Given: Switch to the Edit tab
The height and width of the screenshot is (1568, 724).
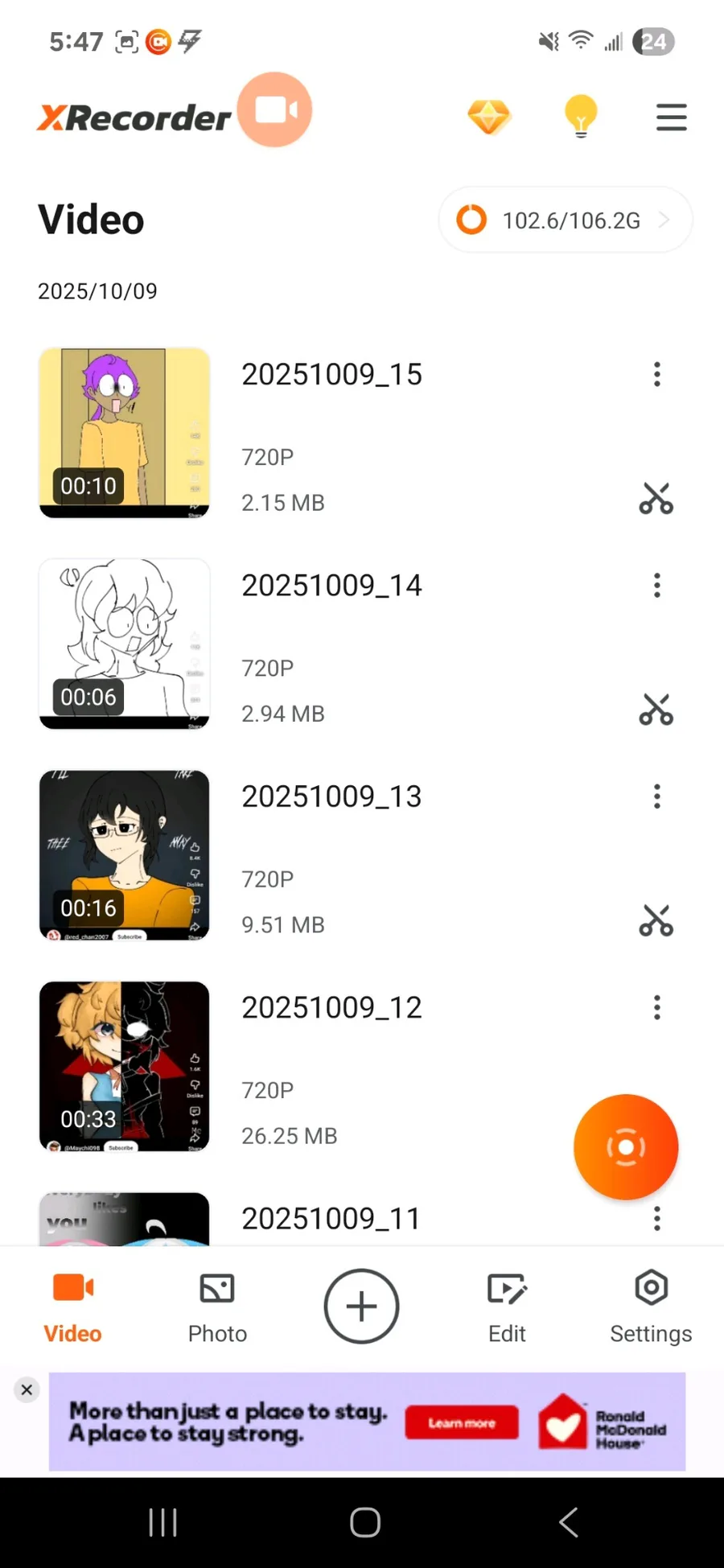Looking at the screenshot, I should pos(507,1305).
